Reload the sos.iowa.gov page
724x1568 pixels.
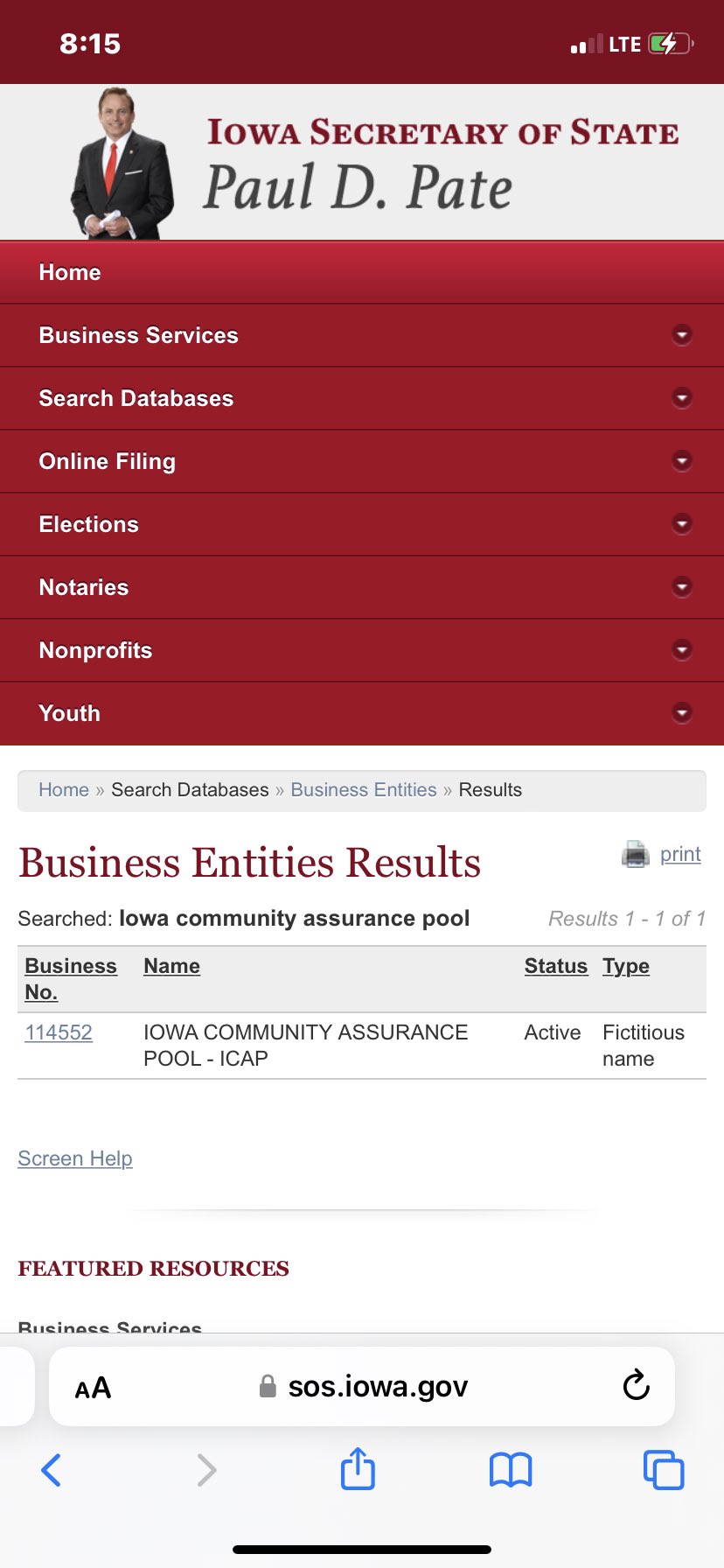point(636,1386)
